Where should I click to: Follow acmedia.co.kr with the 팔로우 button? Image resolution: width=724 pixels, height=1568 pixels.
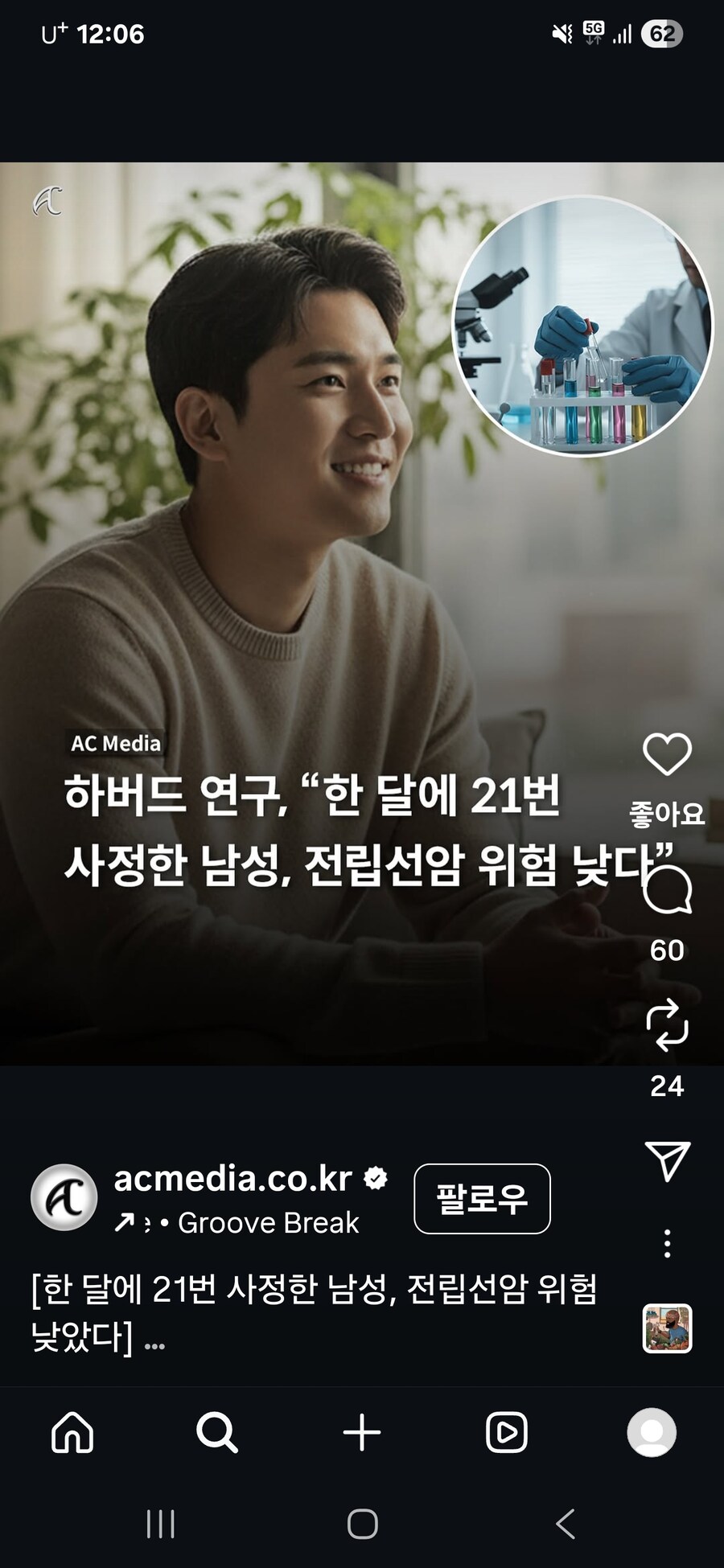482,1198
